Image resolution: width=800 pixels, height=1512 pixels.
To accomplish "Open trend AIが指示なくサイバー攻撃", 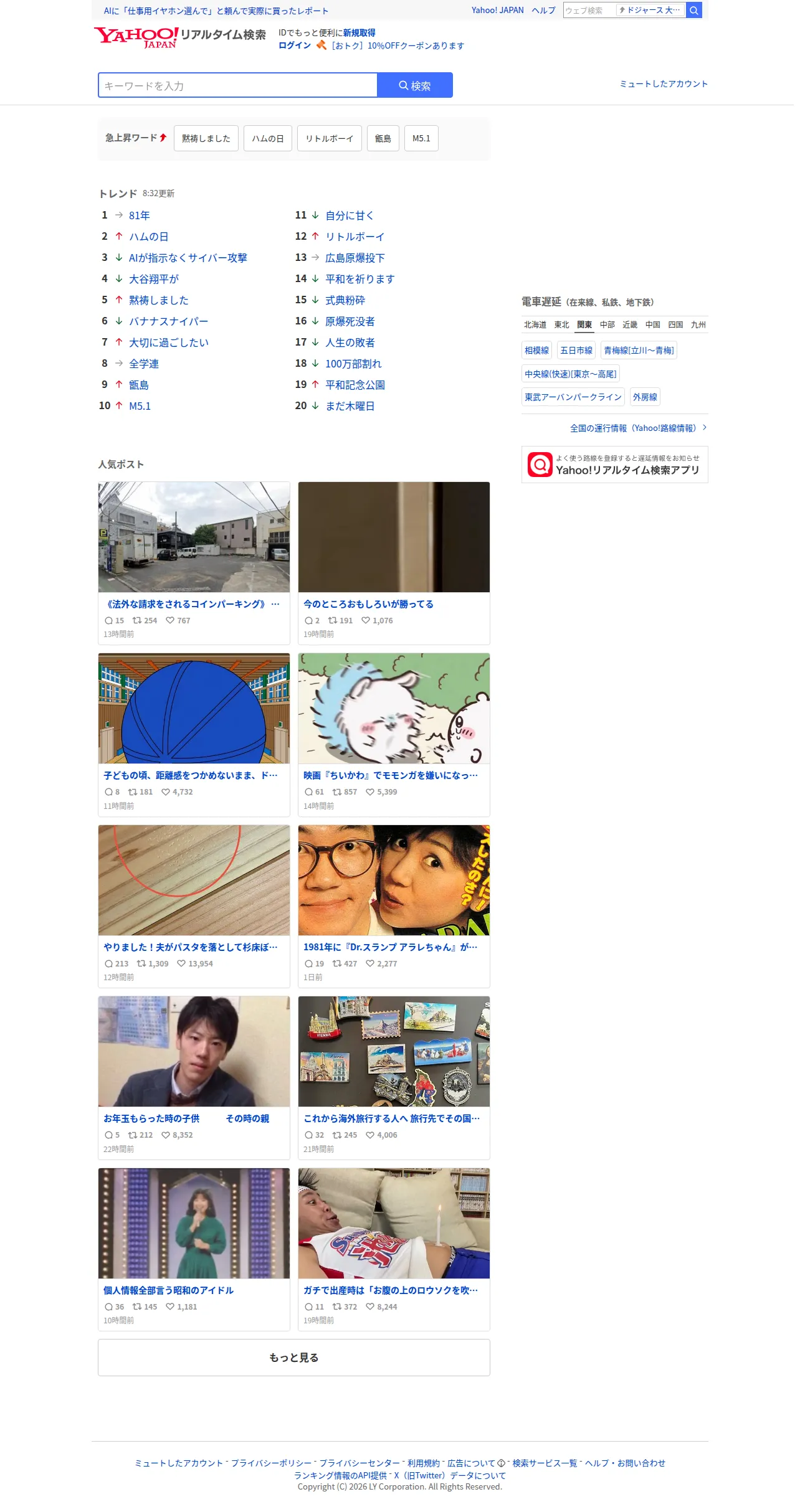I will 188,258.
